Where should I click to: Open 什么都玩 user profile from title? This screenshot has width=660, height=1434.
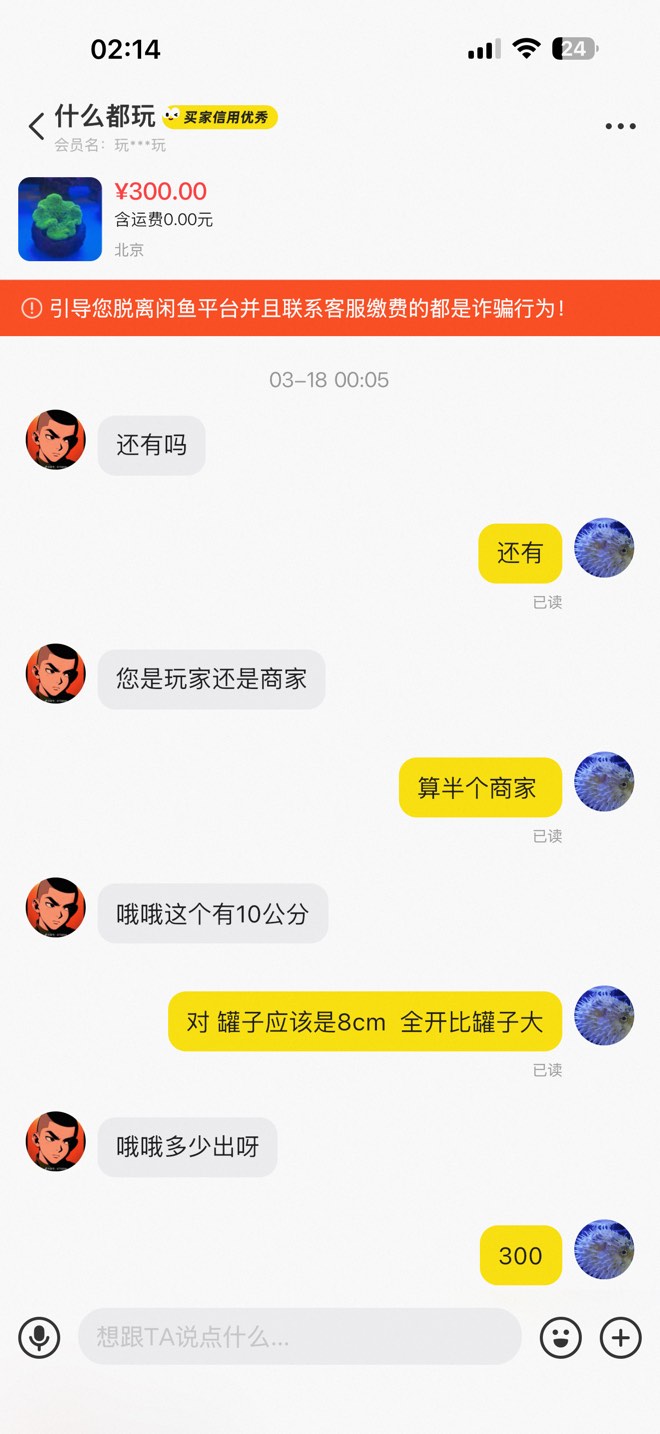(x=105, y=117)
